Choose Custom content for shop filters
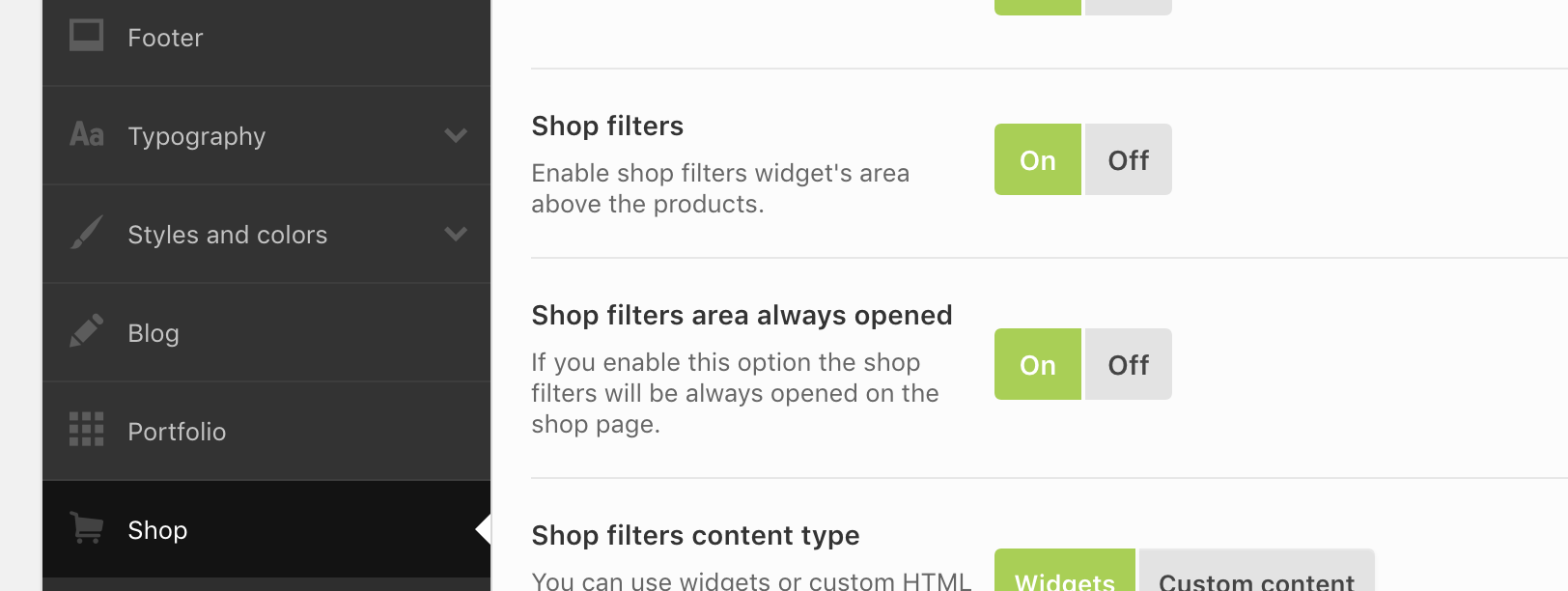 tap(1256, 576)
